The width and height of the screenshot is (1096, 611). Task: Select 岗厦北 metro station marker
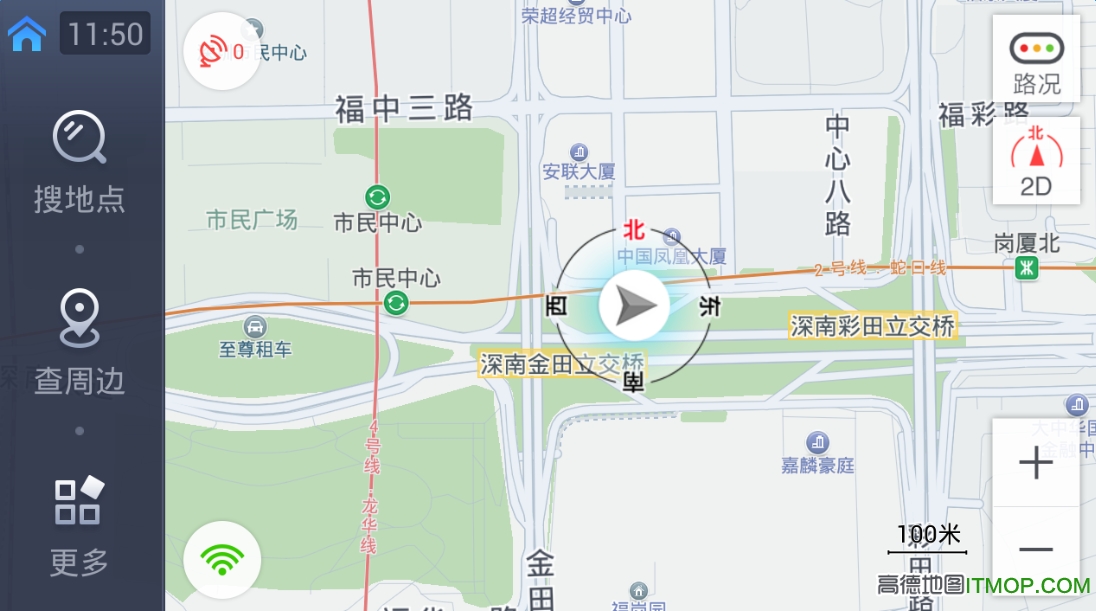(x=1027, y=267)
